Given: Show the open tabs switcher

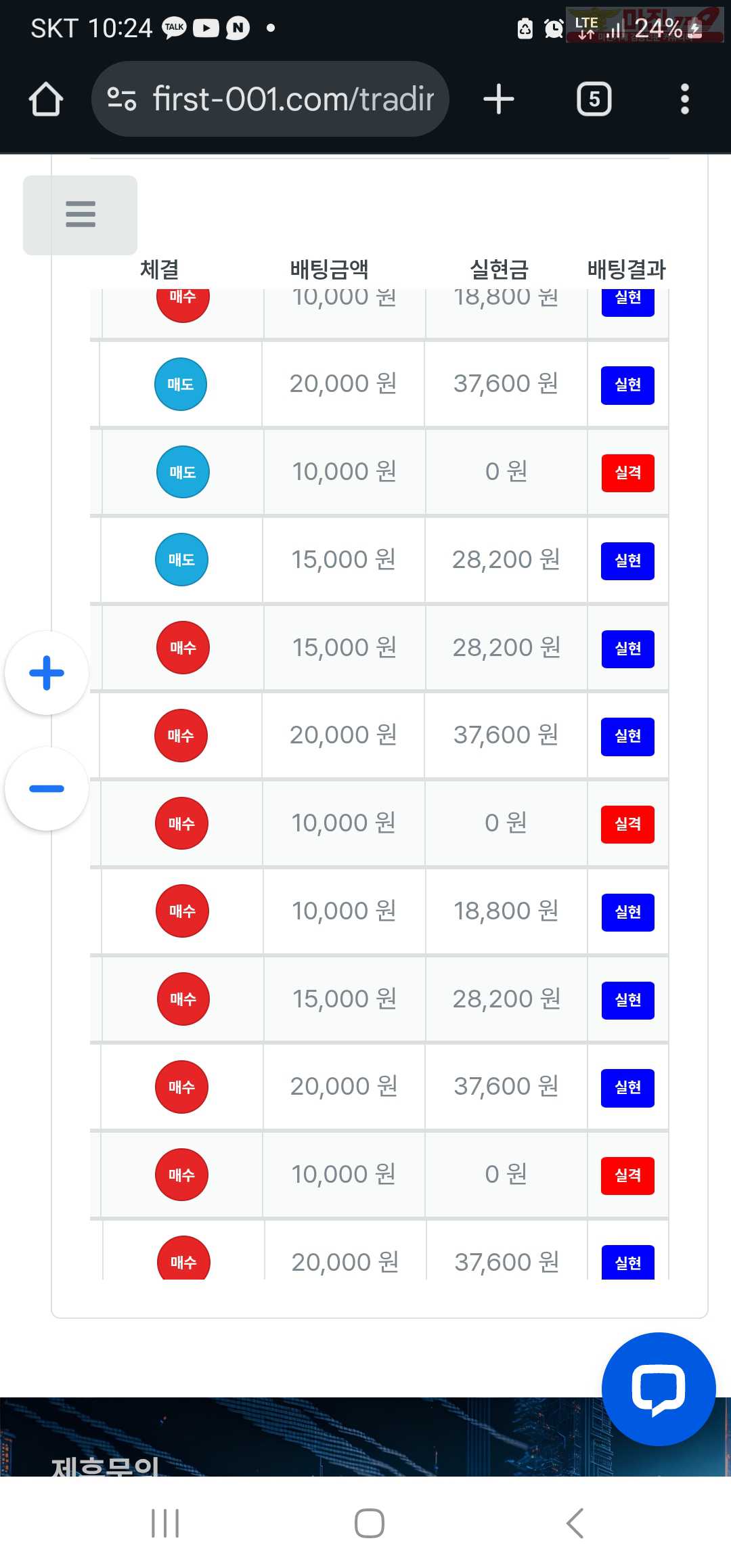Looking at the screenshot, I should [x=594, y=100].
